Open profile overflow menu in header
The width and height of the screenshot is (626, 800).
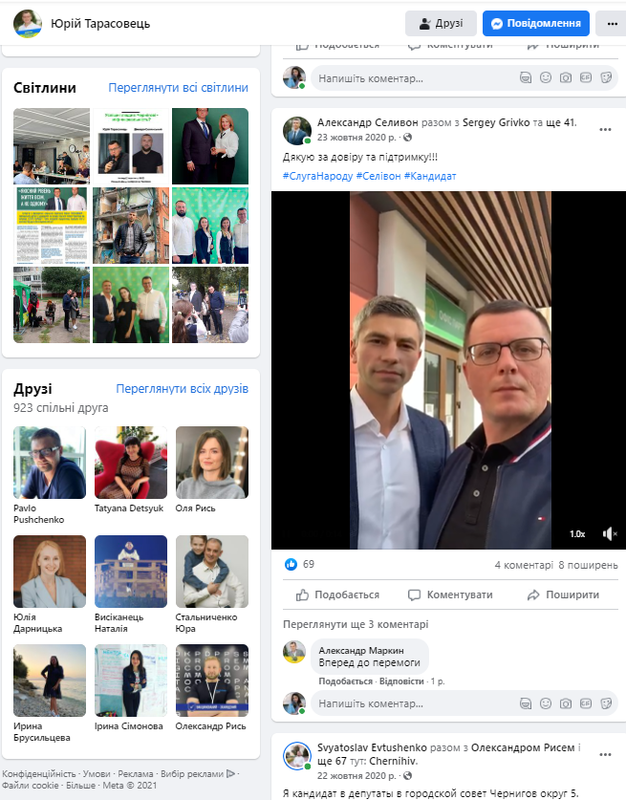click(609, 23)
